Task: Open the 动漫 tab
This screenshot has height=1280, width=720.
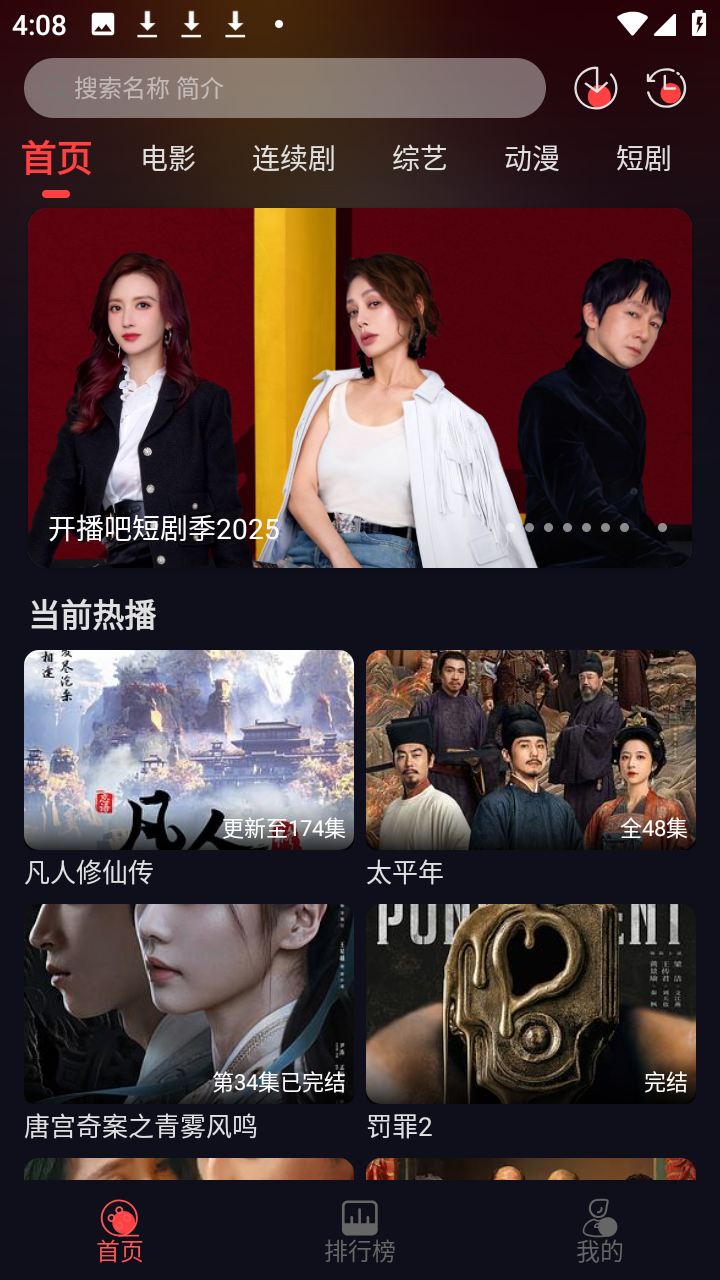Action: click(x=531, y=158)
